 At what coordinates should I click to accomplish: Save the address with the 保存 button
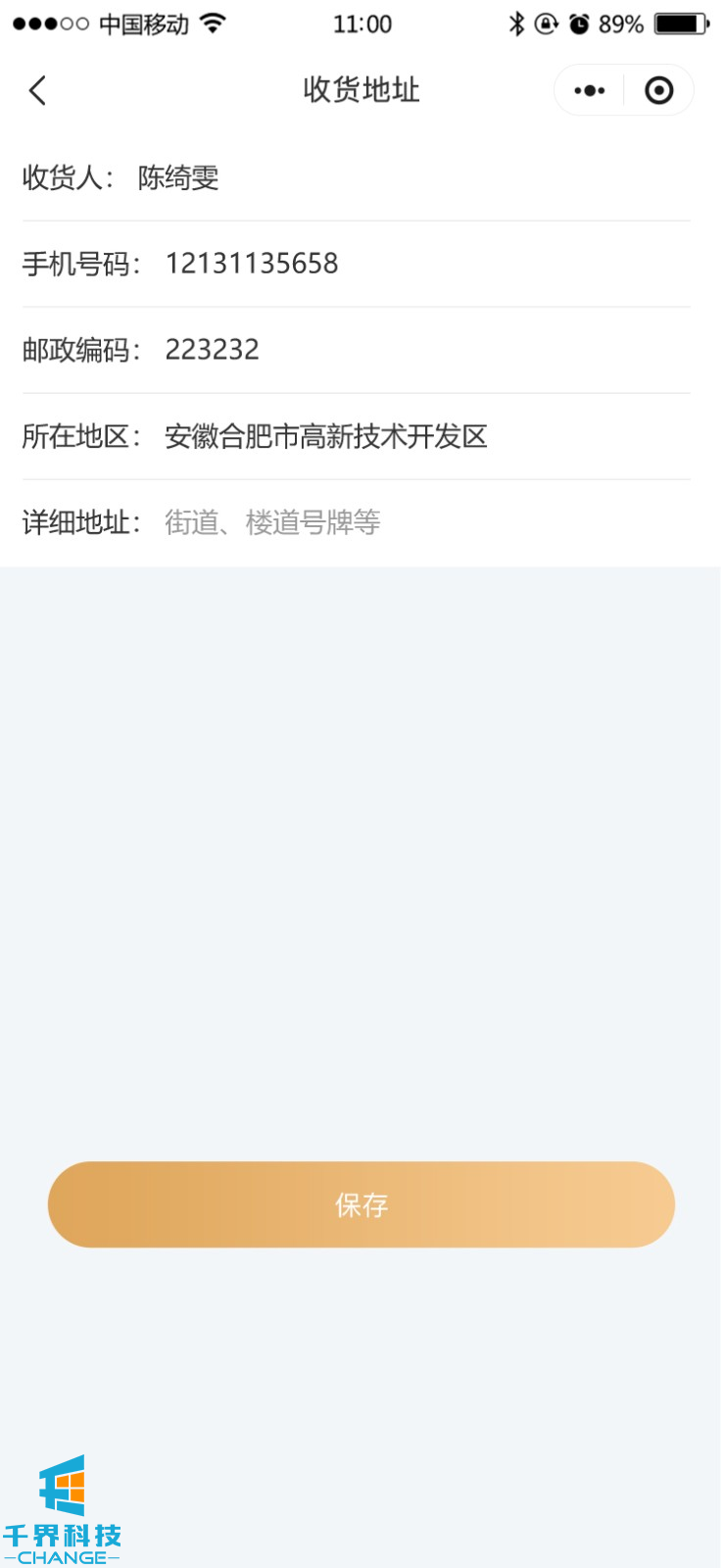361,1204
